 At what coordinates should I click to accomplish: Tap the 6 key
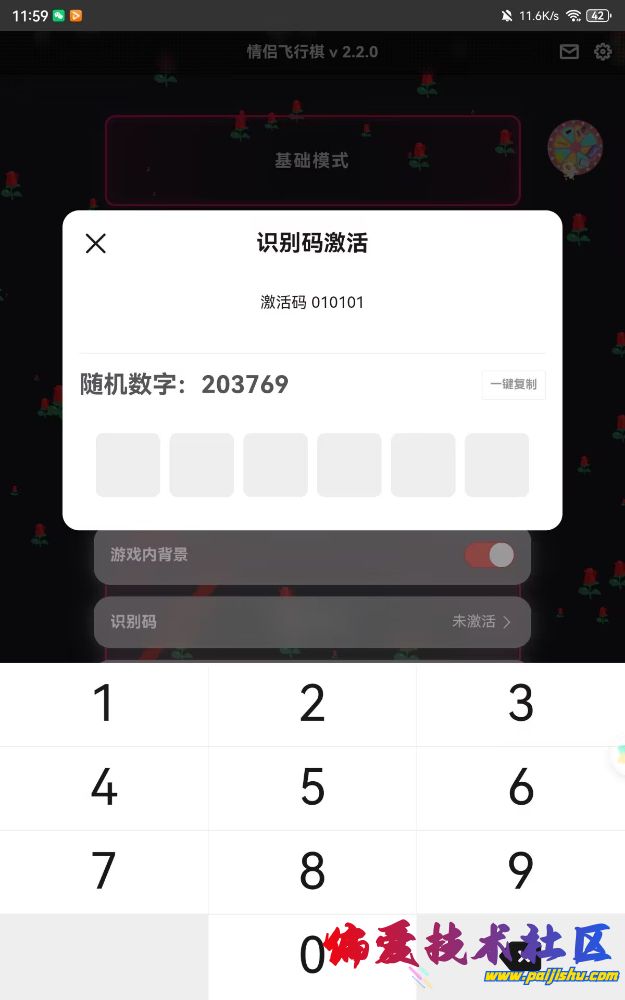coord(520,788)
